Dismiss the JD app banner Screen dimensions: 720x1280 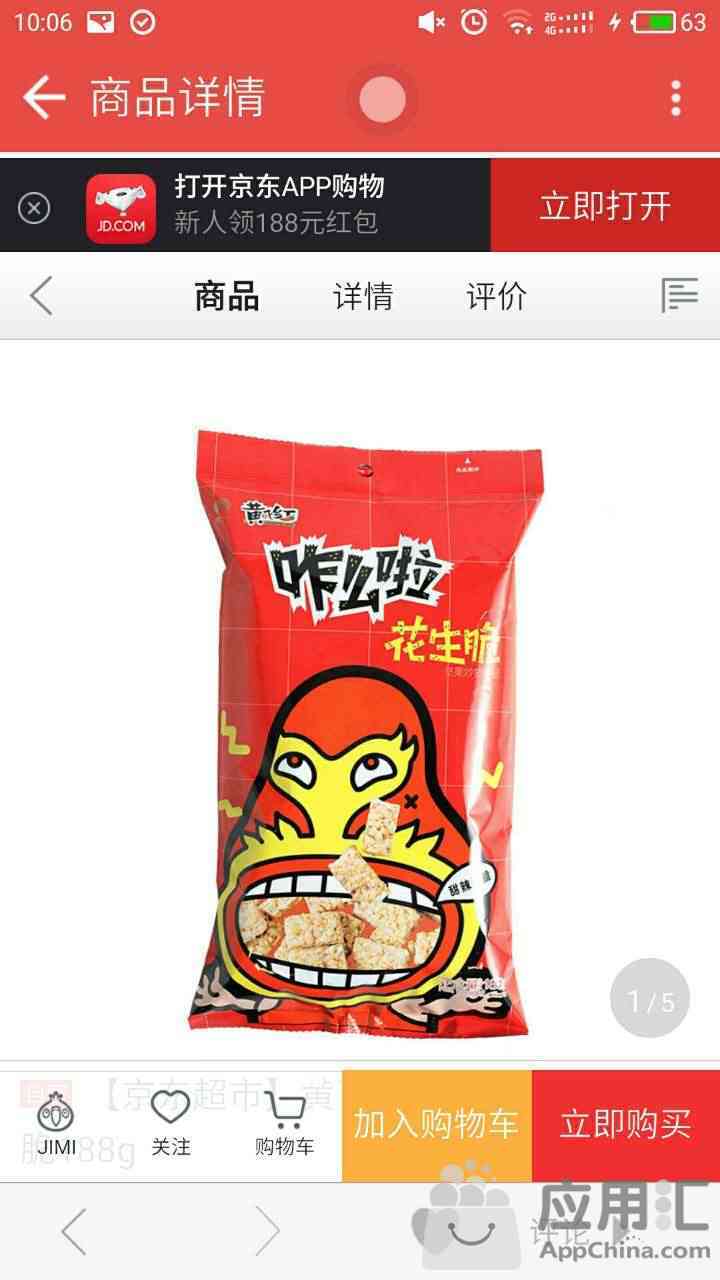coord(34,208)
